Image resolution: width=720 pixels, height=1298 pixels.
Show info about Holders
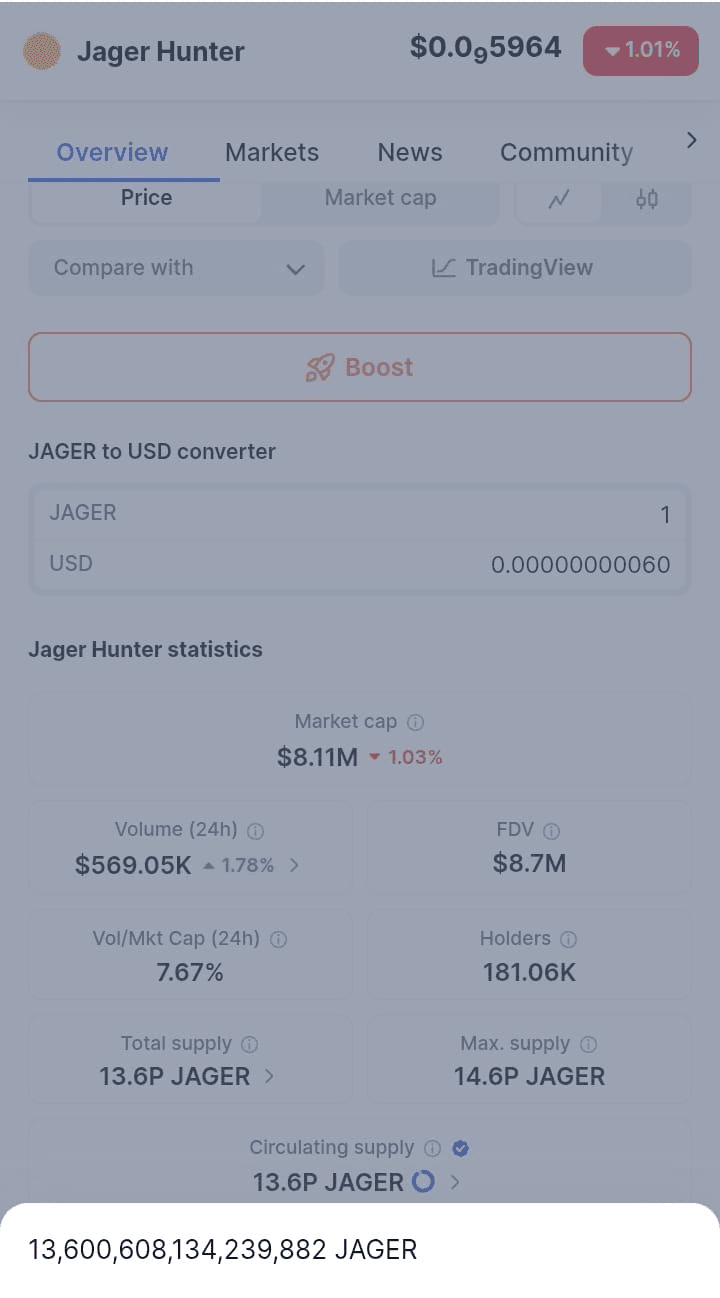(568, 939)
